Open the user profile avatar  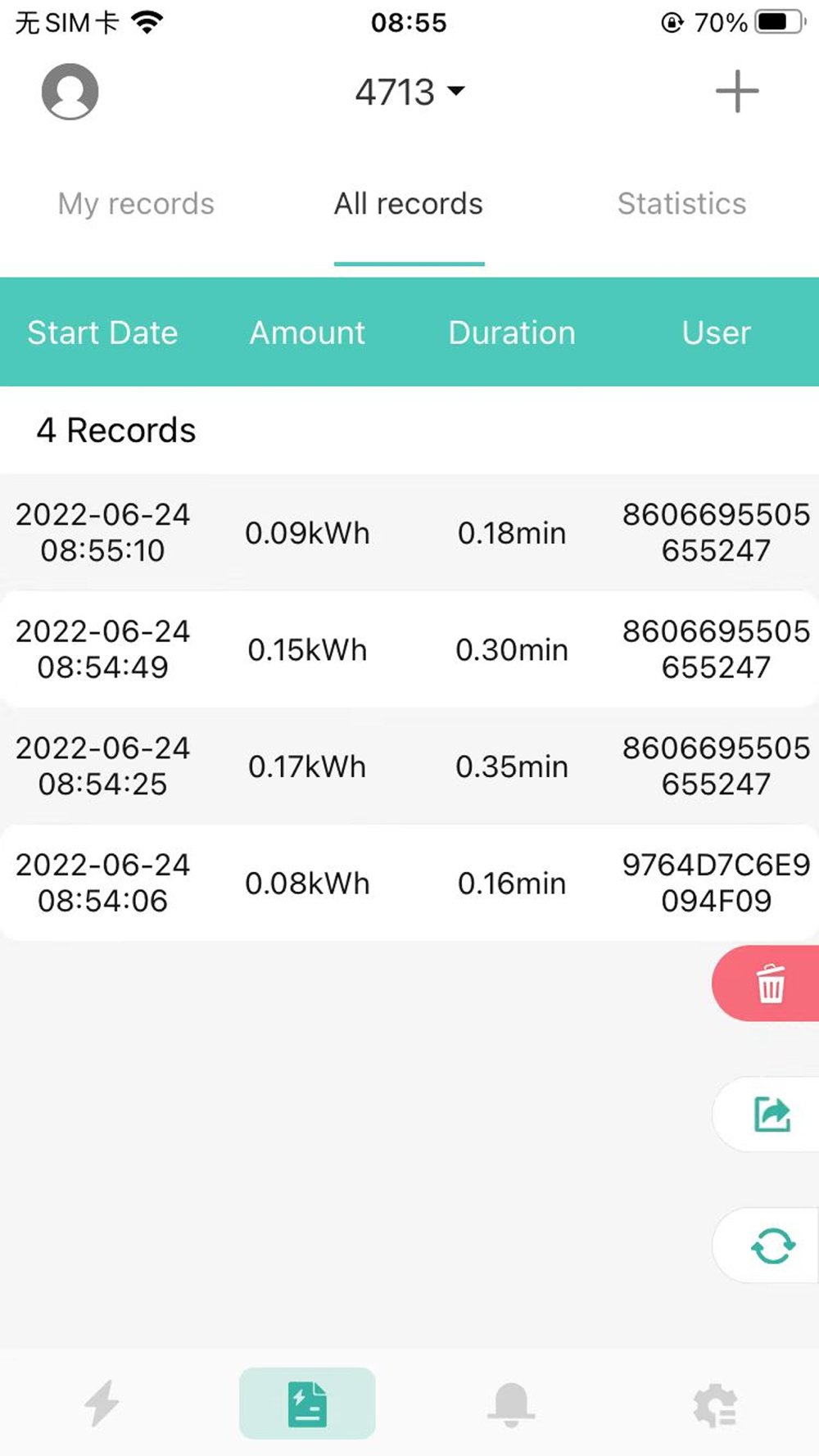pos(70,91)
